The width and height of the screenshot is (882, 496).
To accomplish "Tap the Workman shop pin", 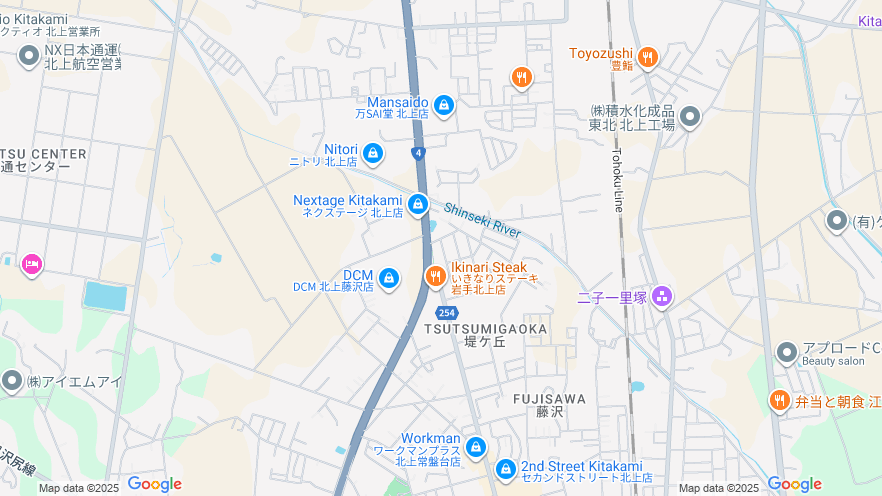I will coord(475,446).
